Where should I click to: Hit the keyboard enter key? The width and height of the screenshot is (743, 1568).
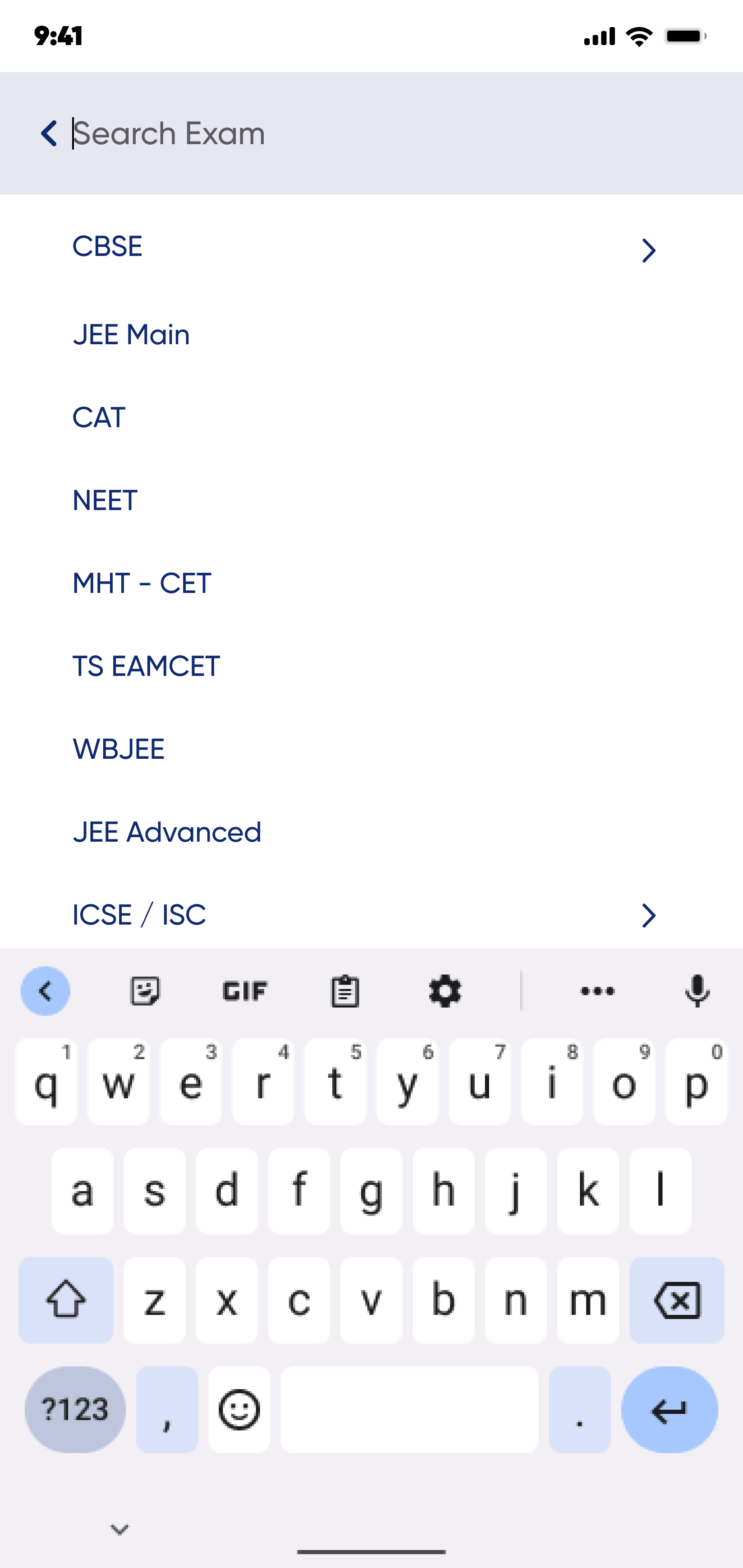[670, 1410]
